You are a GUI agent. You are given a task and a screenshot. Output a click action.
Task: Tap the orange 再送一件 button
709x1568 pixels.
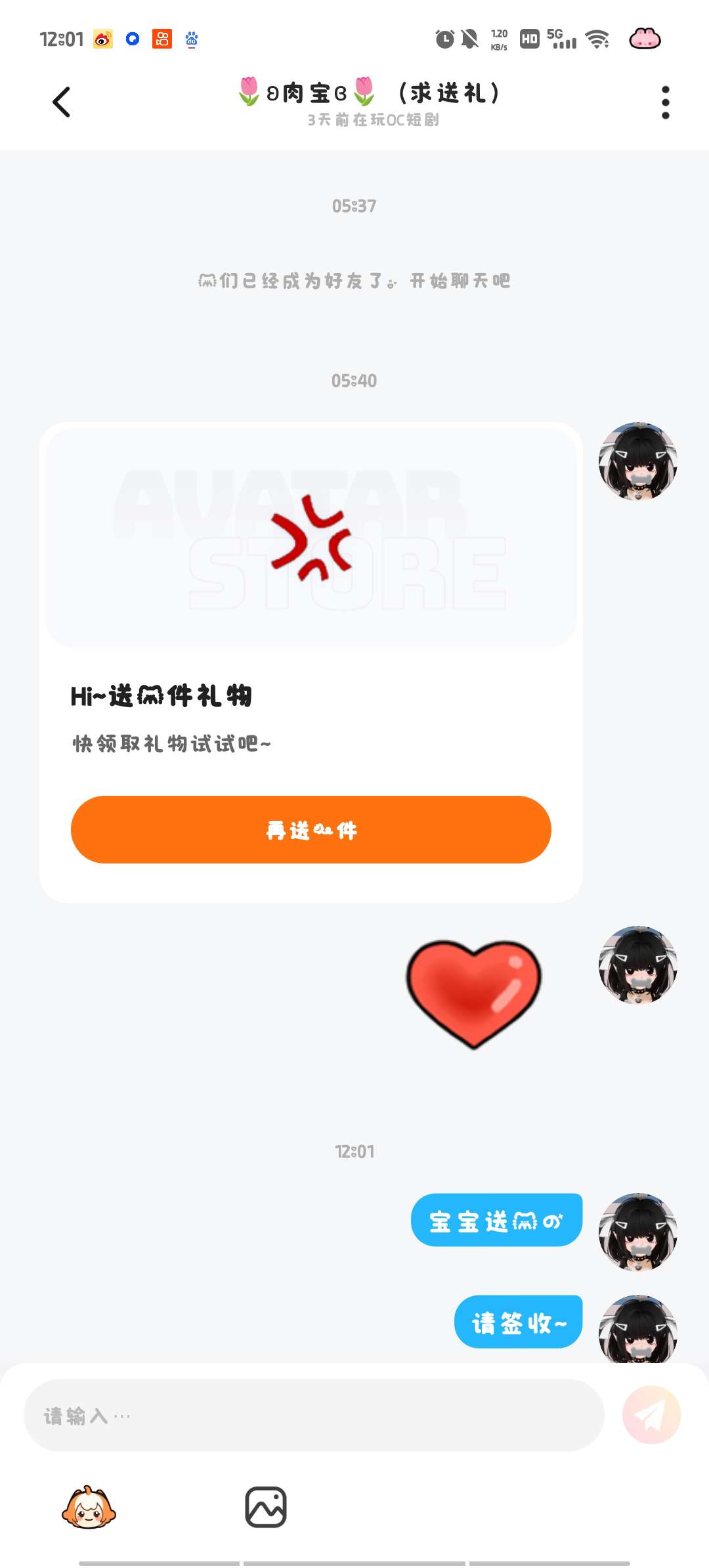(x=311, y=829)
